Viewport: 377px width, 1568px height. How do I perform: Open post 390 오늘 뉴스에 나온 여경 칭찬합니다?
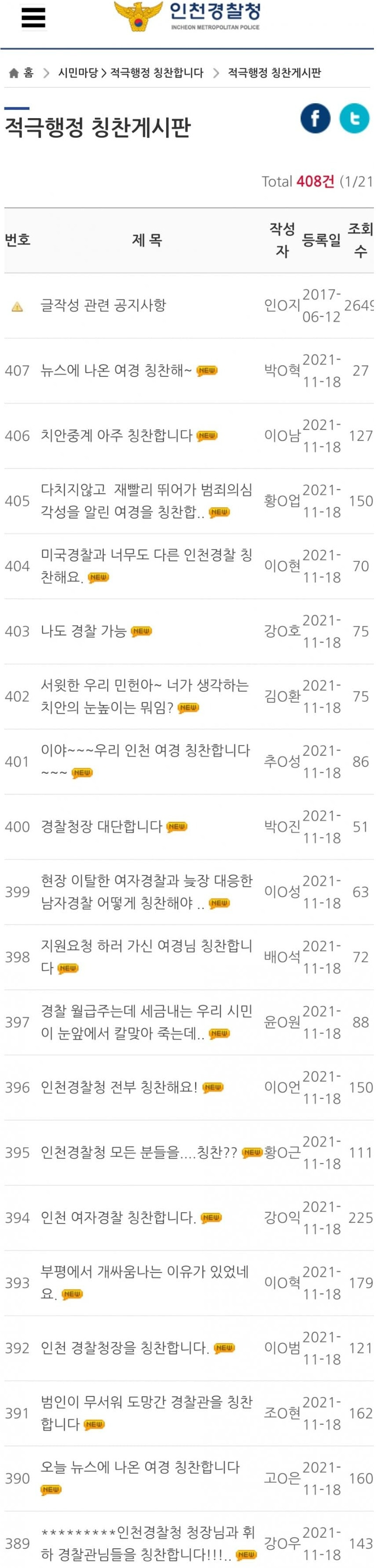tap(140, 1467)
